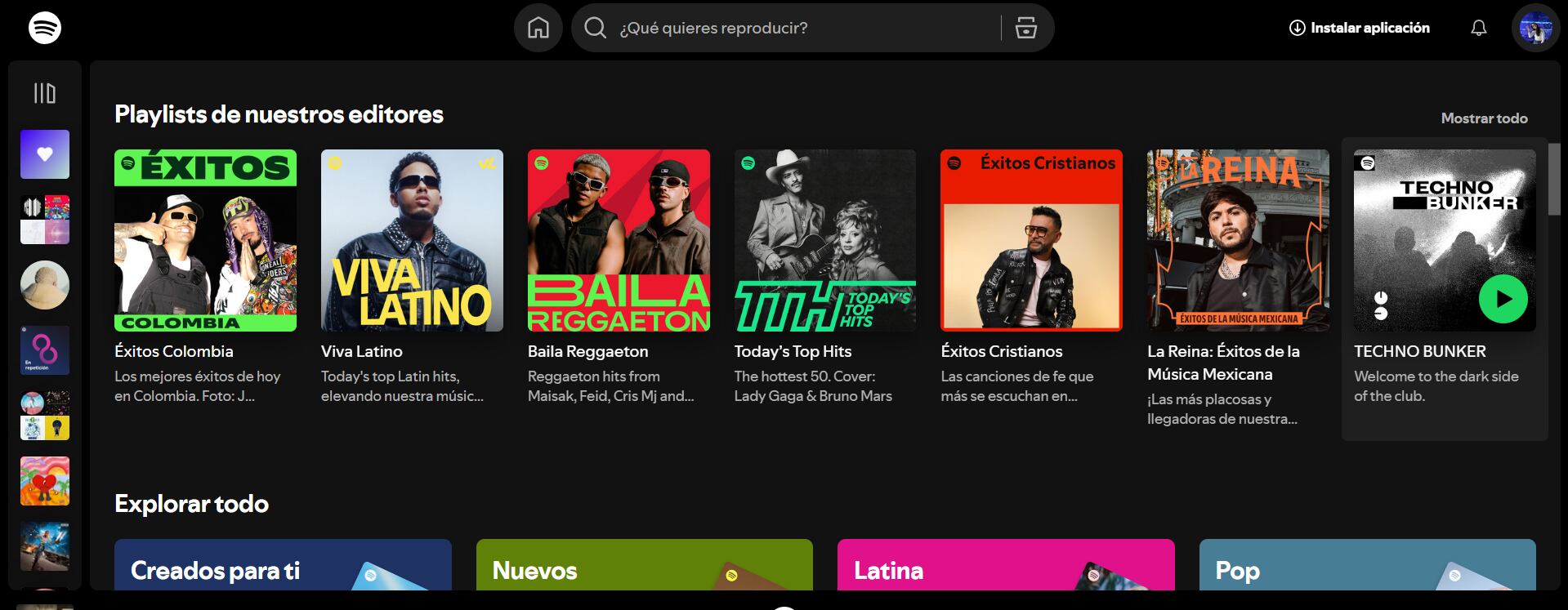Image resolution: width=1568 pixels, height=610 pixels.
Task: Tap 'Mostrar todo' for editors' playlists
Action: (x=1483, y=118)
